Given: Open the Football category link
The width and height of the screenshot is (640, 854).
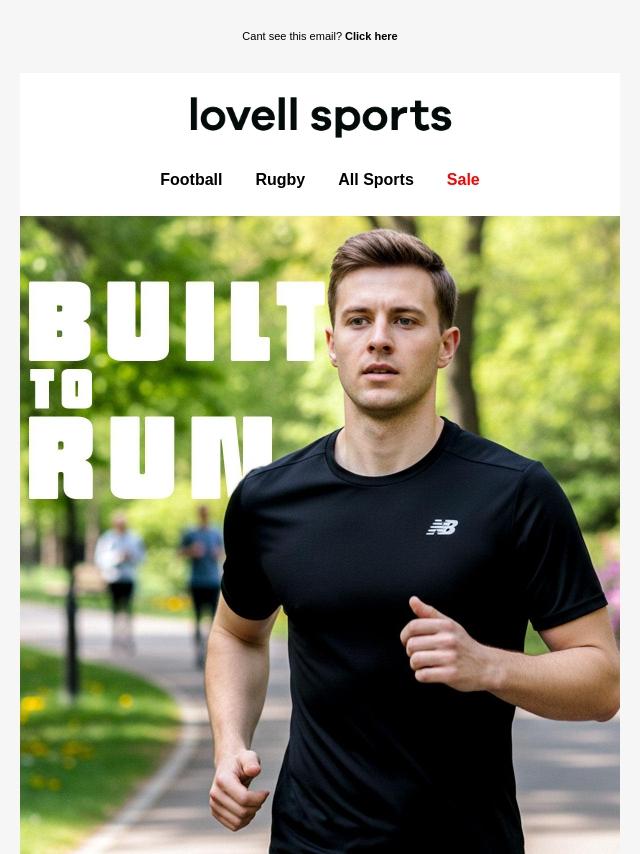Looking at the screenshot, I should (191, 180).
